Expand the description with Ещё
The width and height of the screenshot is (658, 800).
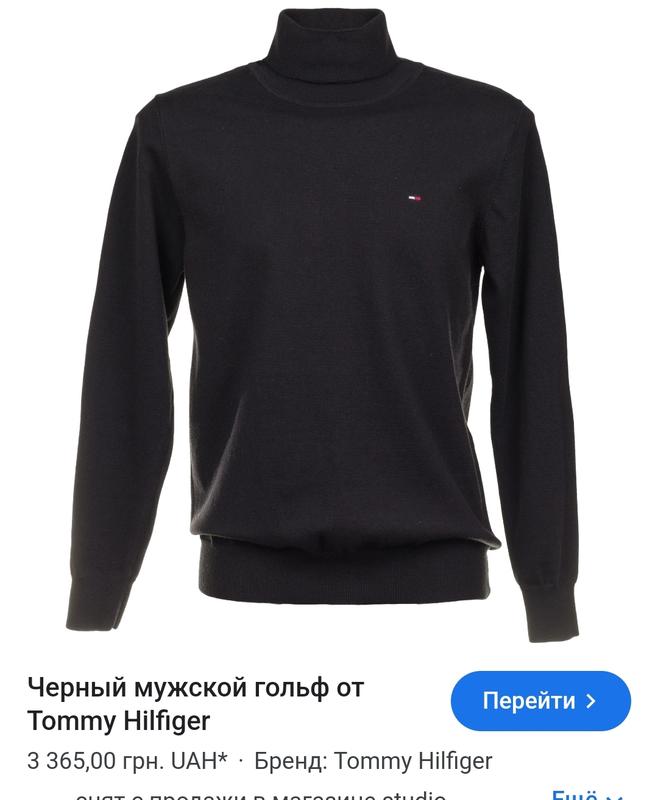586,794
